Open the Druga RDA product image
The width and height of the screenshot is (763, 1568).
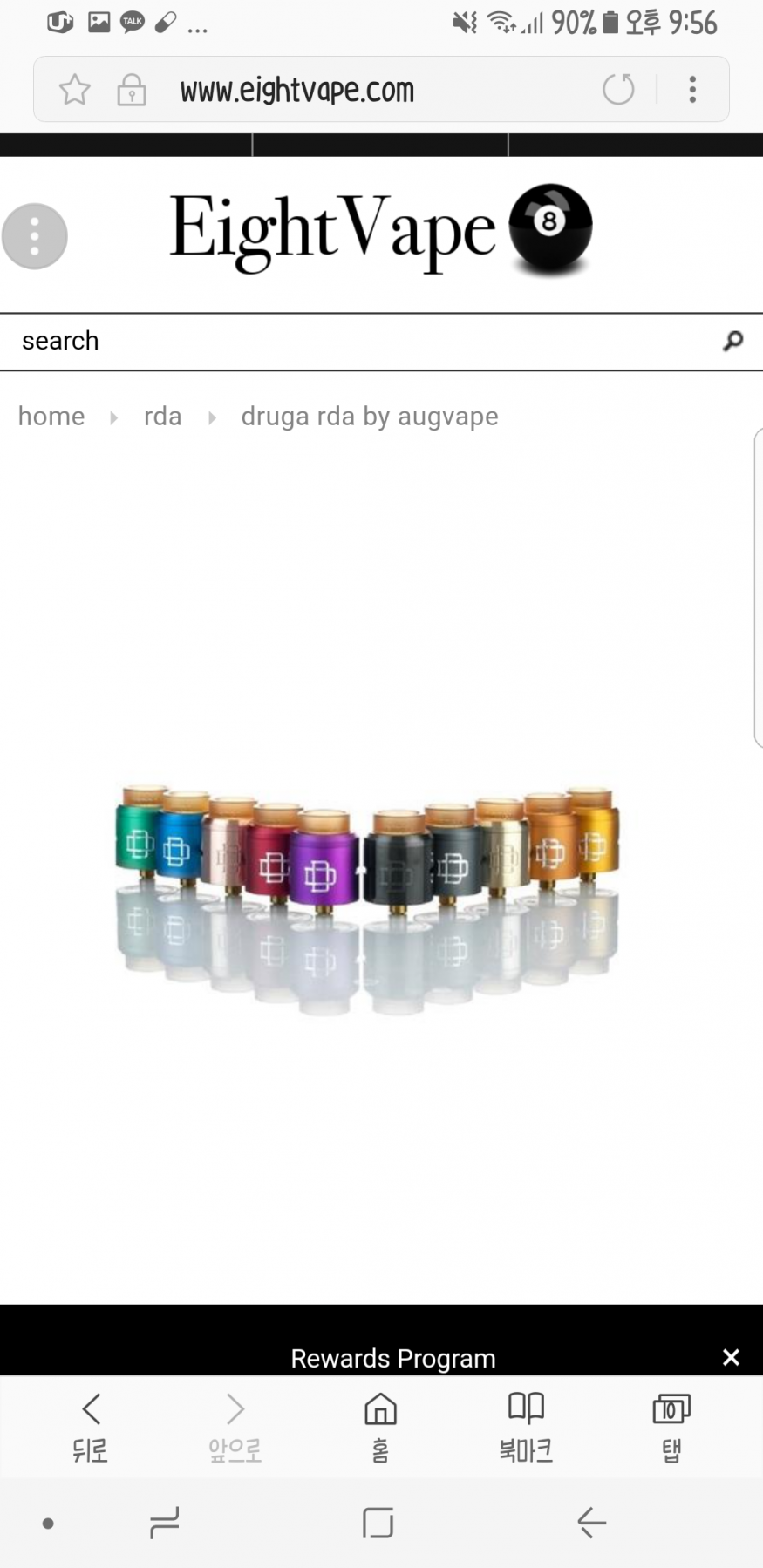pyautogui.click(x=368, y=889)
